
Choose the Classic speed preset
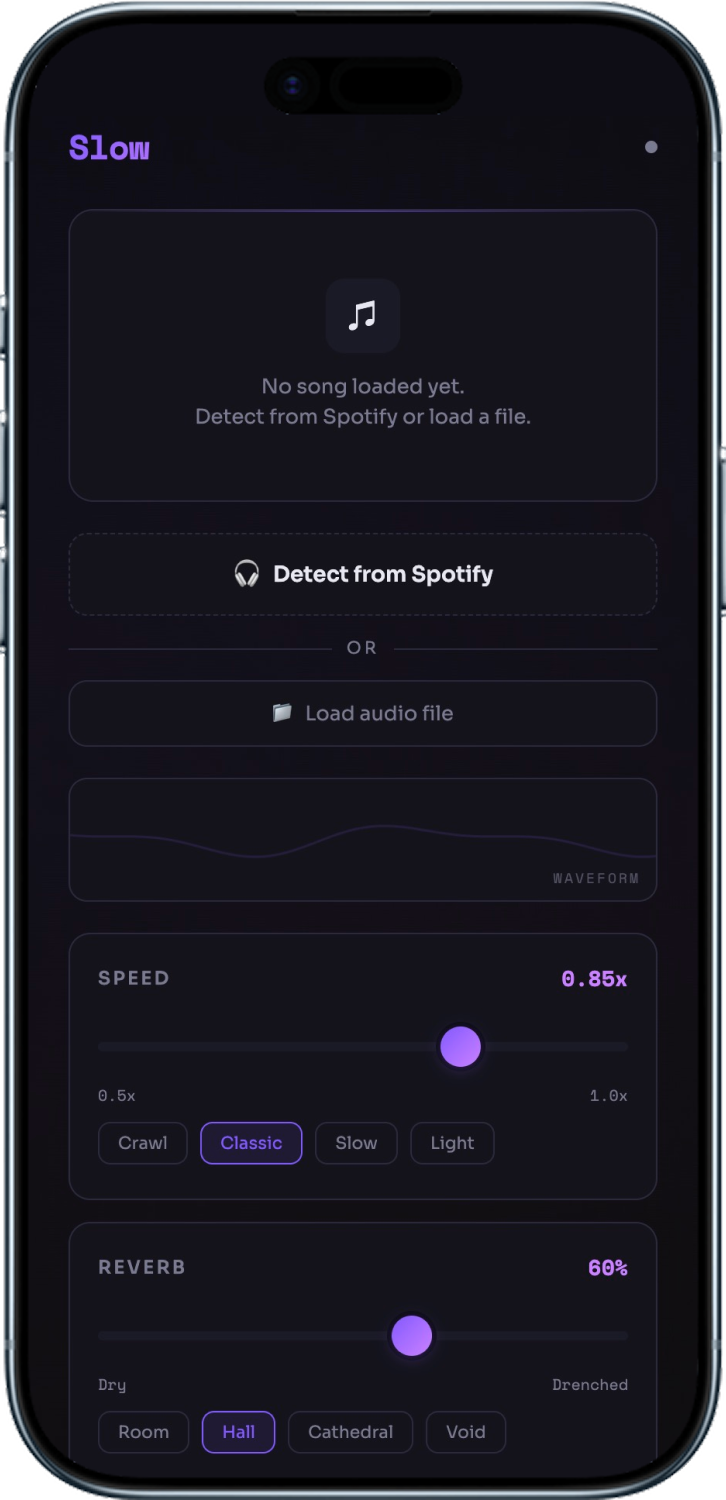[x=251, y=1143]
